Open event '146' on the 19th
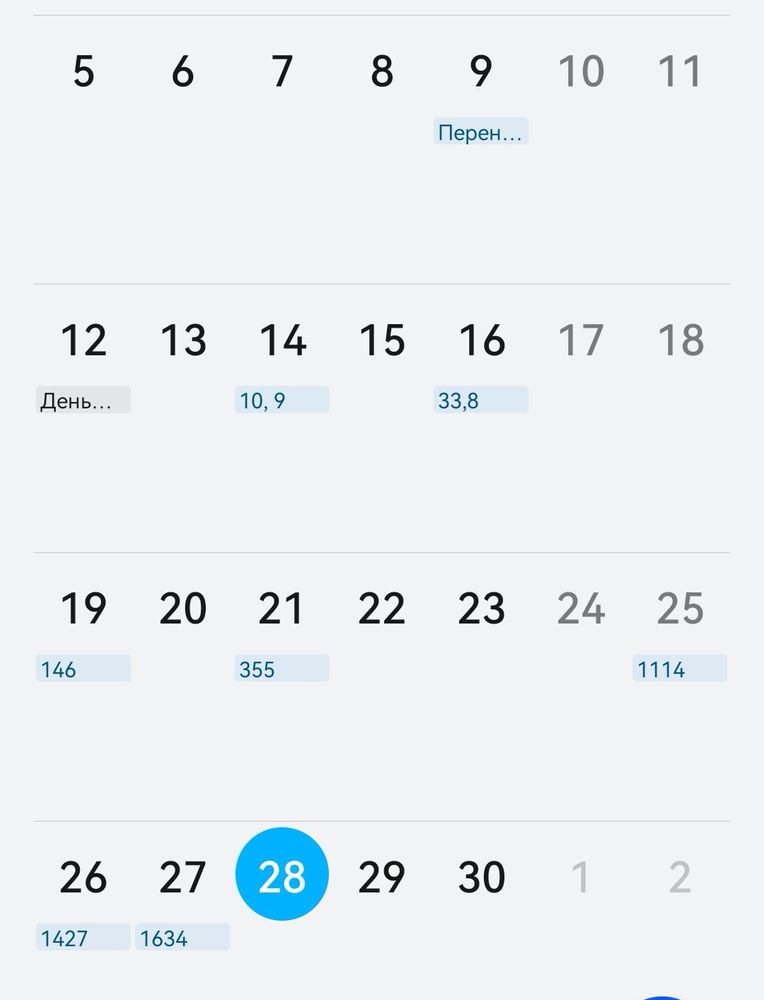 [83, 669]
